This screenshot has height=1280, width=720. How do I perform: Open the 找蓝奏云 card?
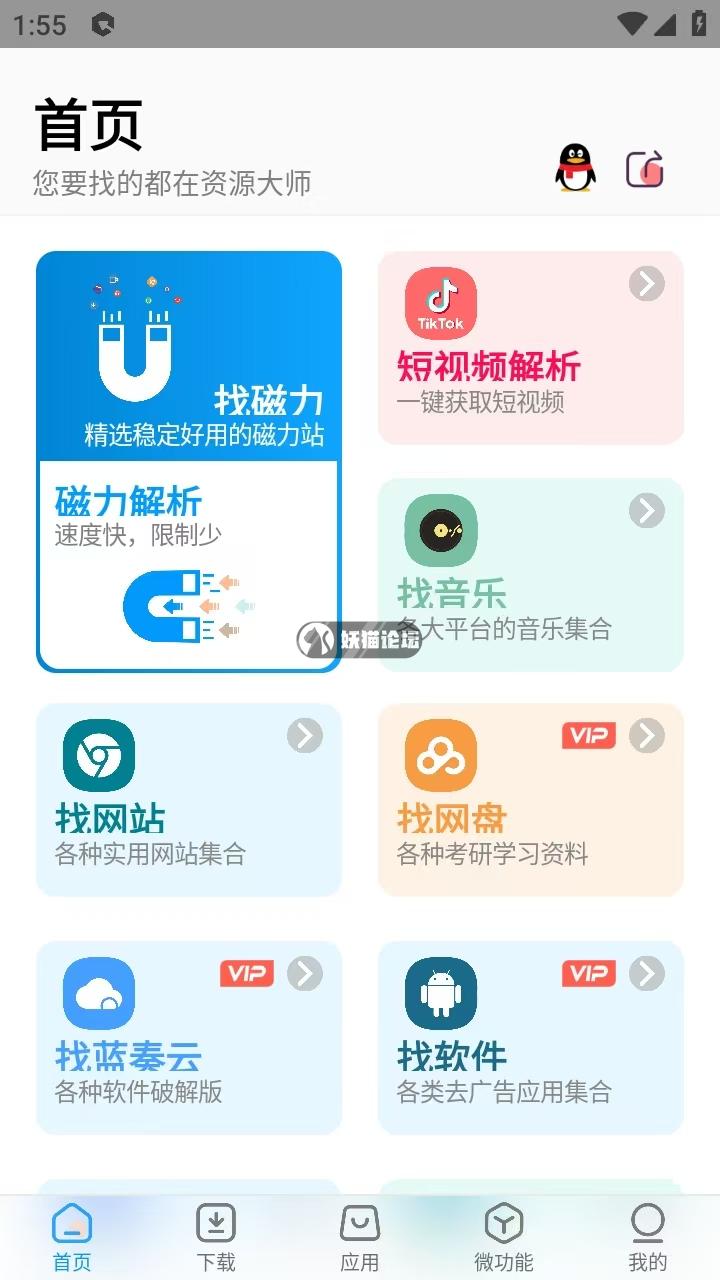coord(189,1037)
